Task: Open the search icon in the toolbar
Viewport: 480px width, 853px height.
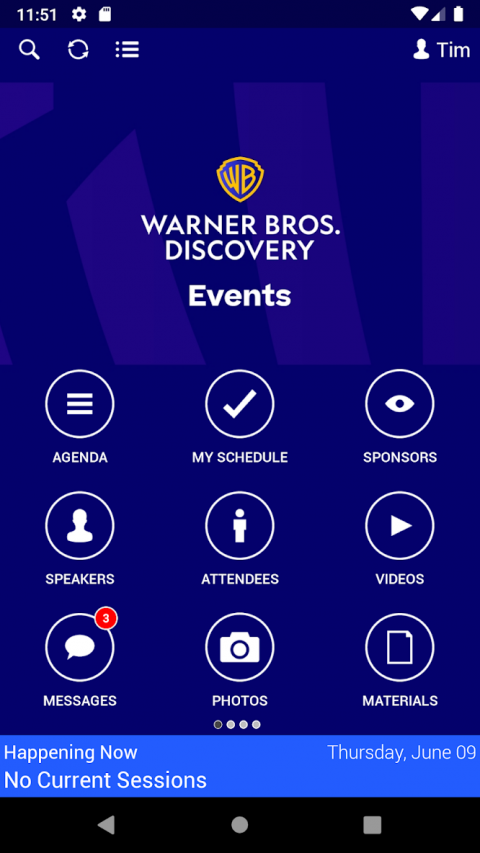Action: coord(29,50)
